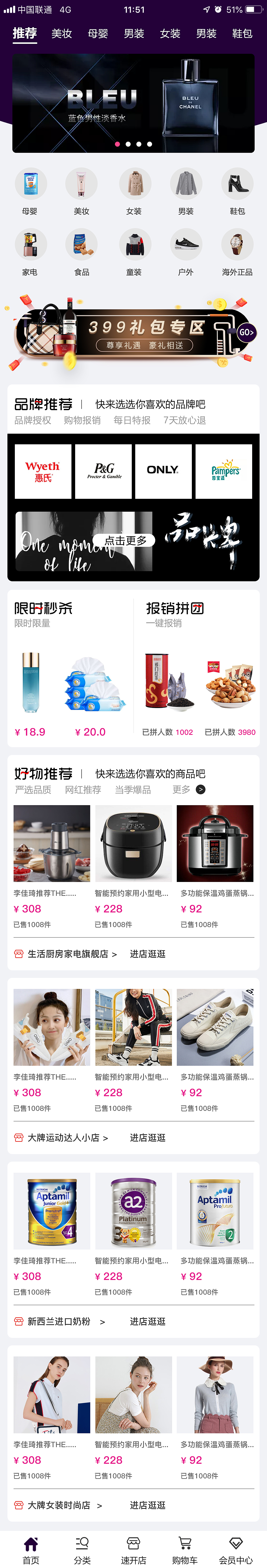Tap 点击更多 to view more brands

pos(126,540)
